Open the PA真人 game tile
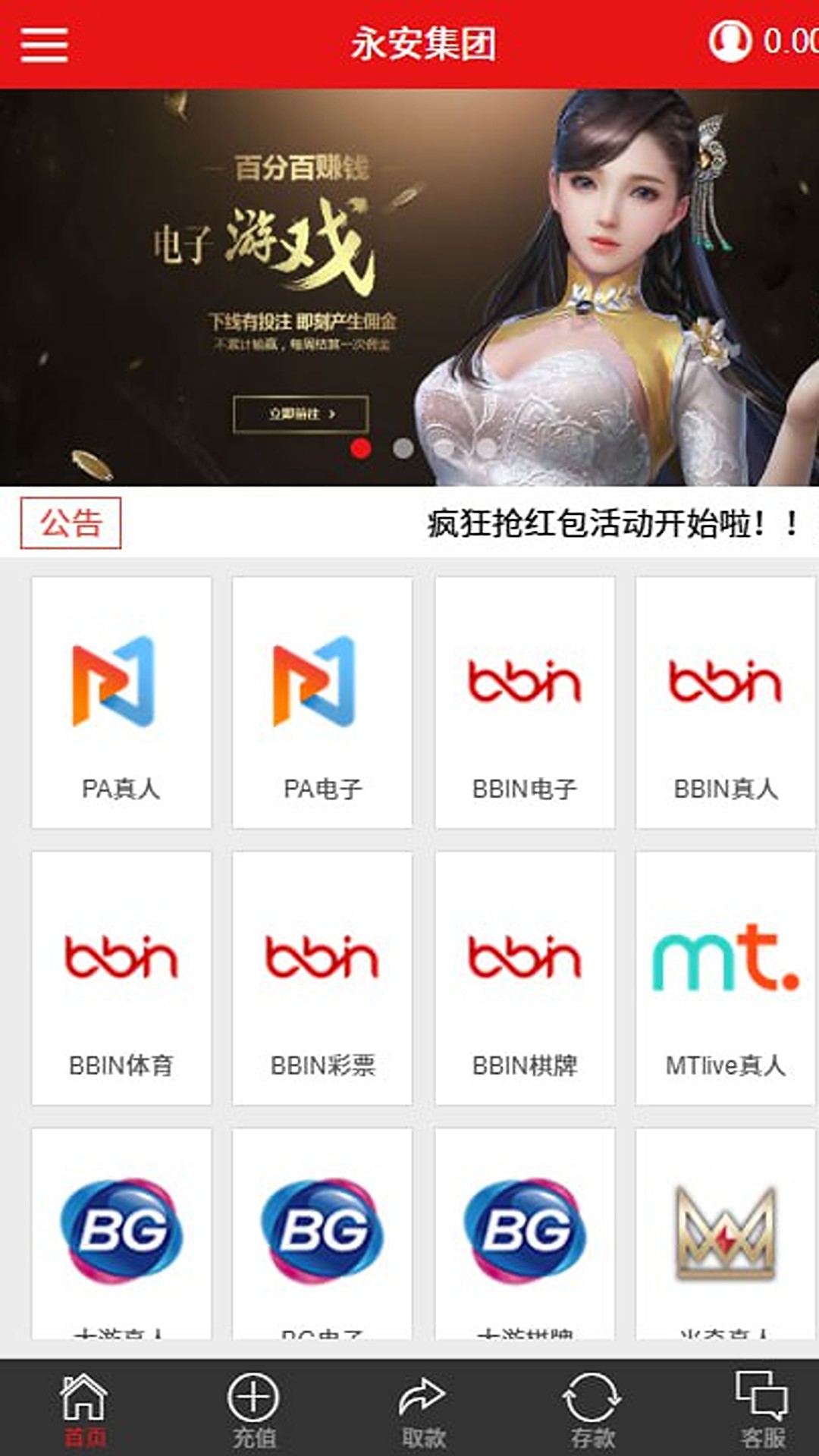This screenshot has height=1456, width=819. pos(121,703)
